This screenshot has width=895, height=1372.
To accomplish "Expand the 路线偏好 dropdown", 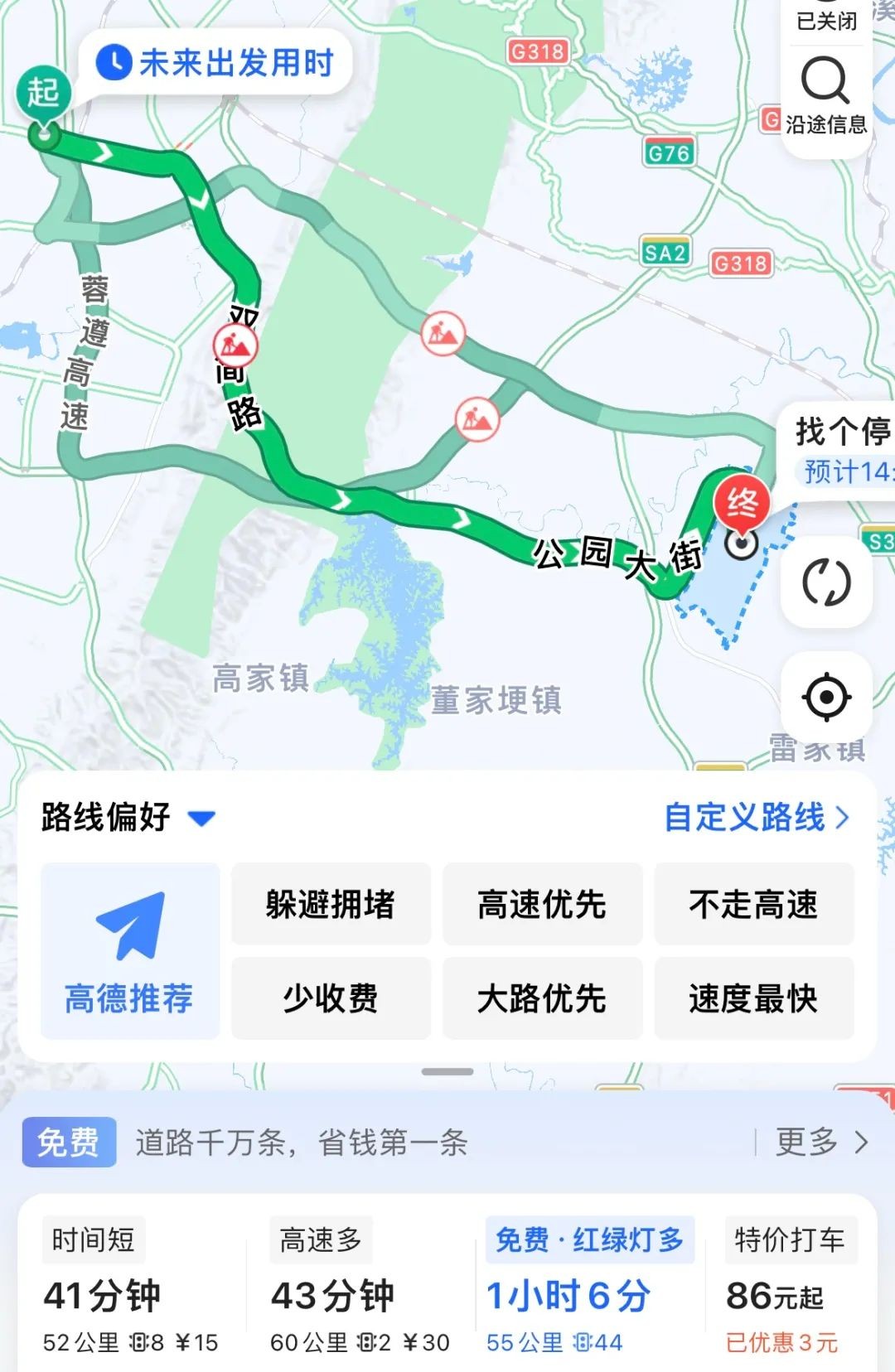I will click(128, 818).
